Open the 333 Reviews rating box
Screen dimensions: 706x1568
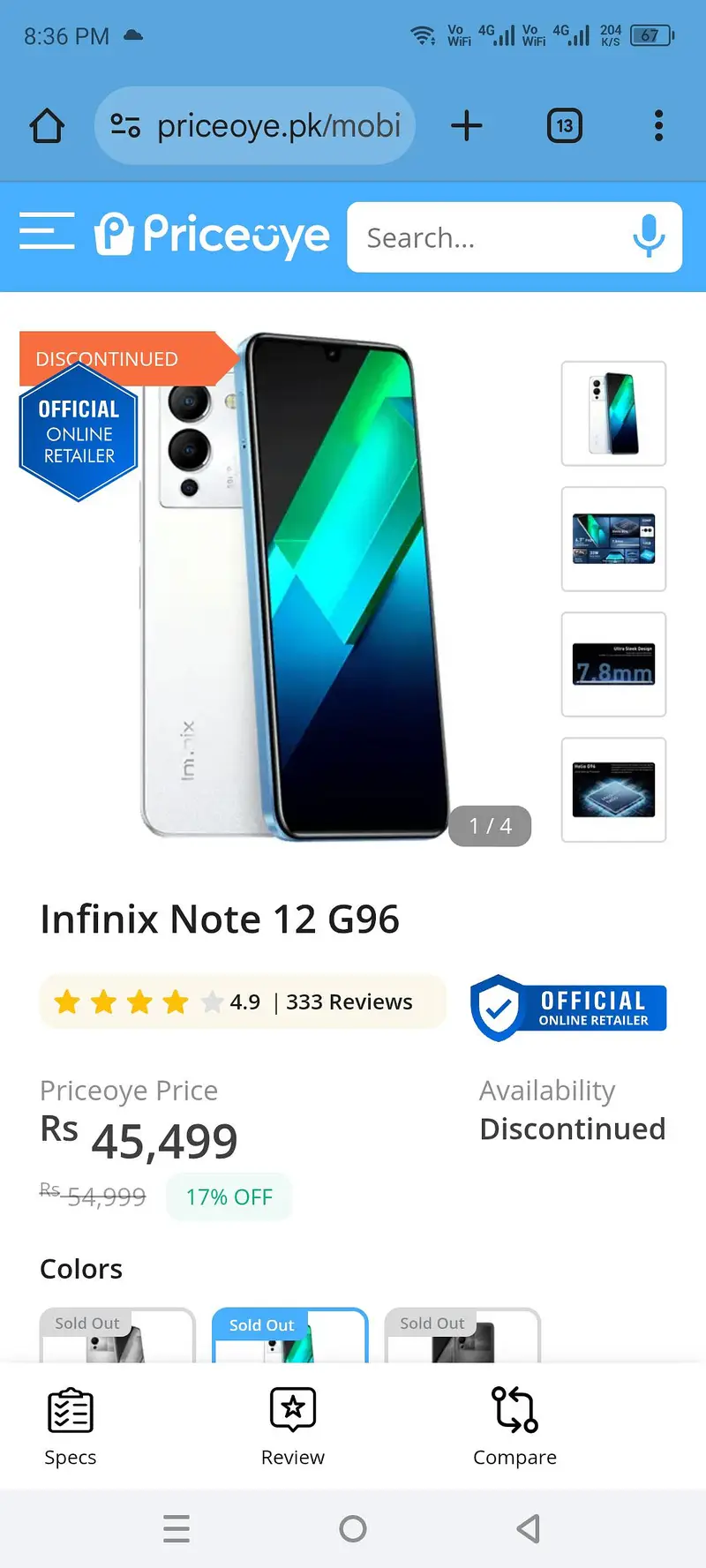242,1002
